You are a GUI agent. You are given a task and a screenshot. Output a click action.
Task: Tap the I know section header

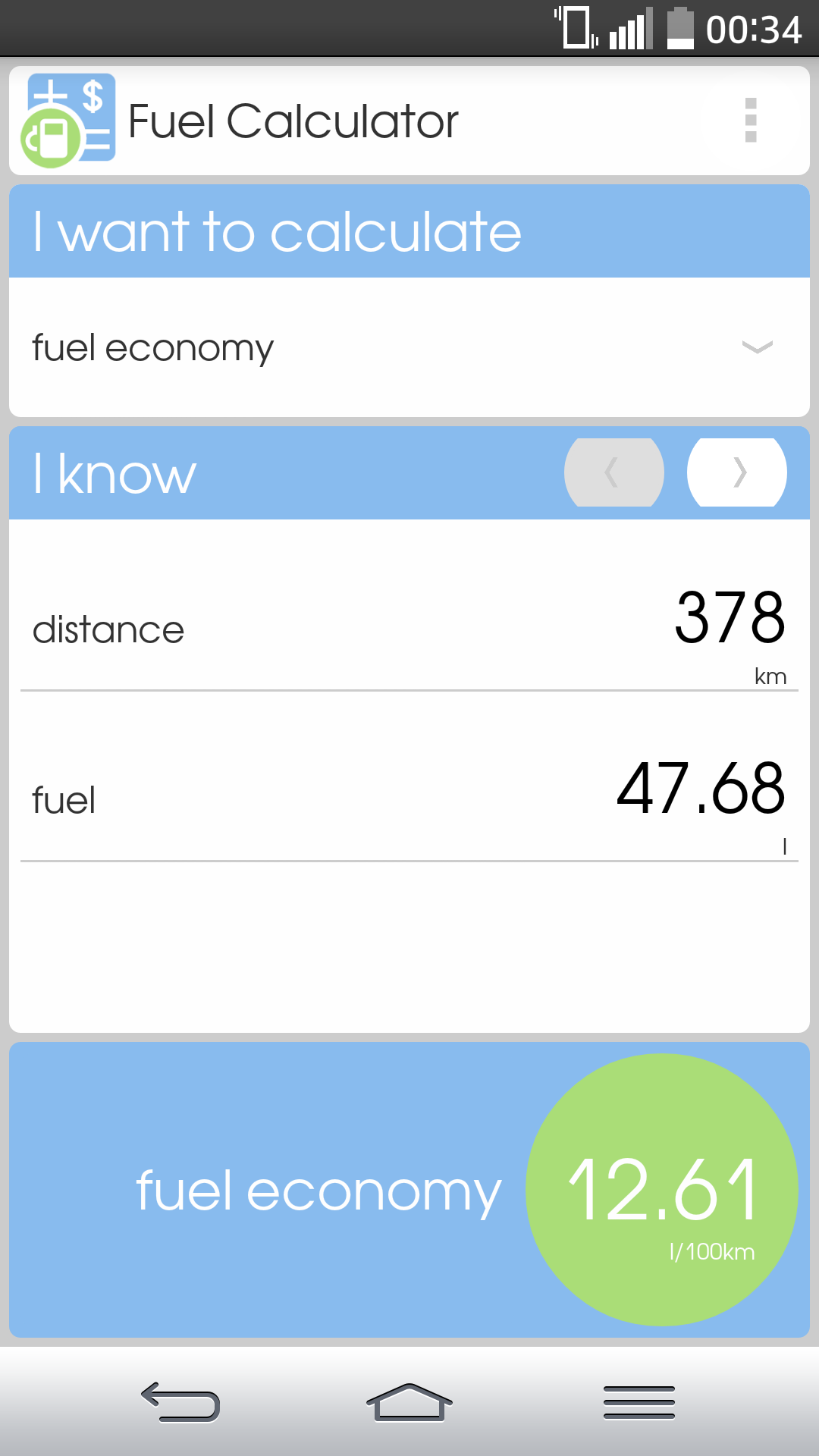click(114, 472)
